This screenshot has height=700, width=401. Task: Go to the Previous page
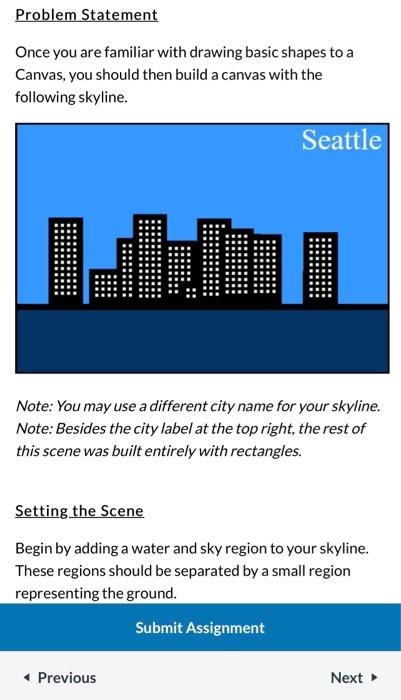pos(59,677)
